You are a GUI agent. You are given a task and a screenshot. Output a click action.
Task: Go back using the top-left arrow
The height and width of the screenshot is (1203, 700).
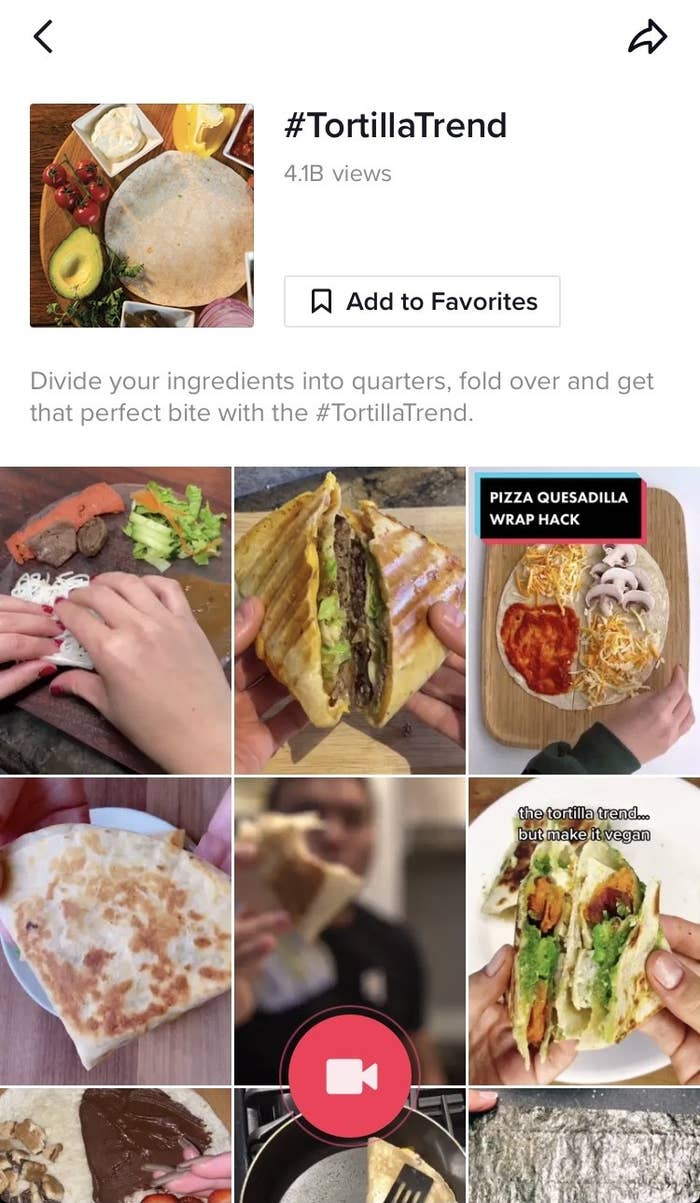tap(43, 37)
